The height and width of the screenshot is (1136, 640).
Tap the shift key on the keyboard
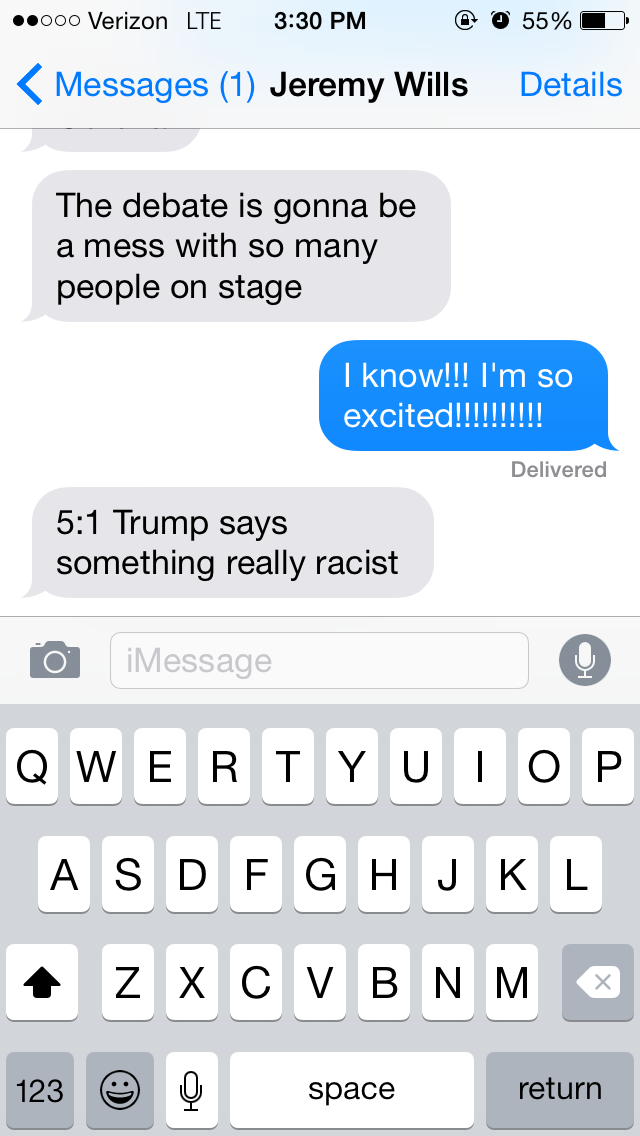pyautogui.click(x=42, y=983)
